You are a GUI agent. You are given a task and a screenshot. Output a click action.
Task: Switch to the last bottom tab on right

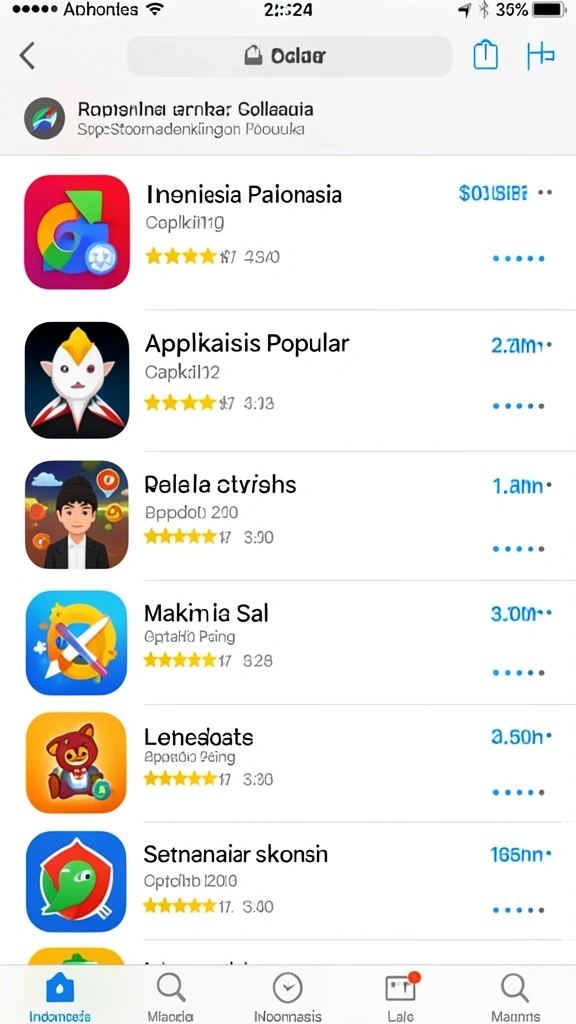[x=515, y=996]
